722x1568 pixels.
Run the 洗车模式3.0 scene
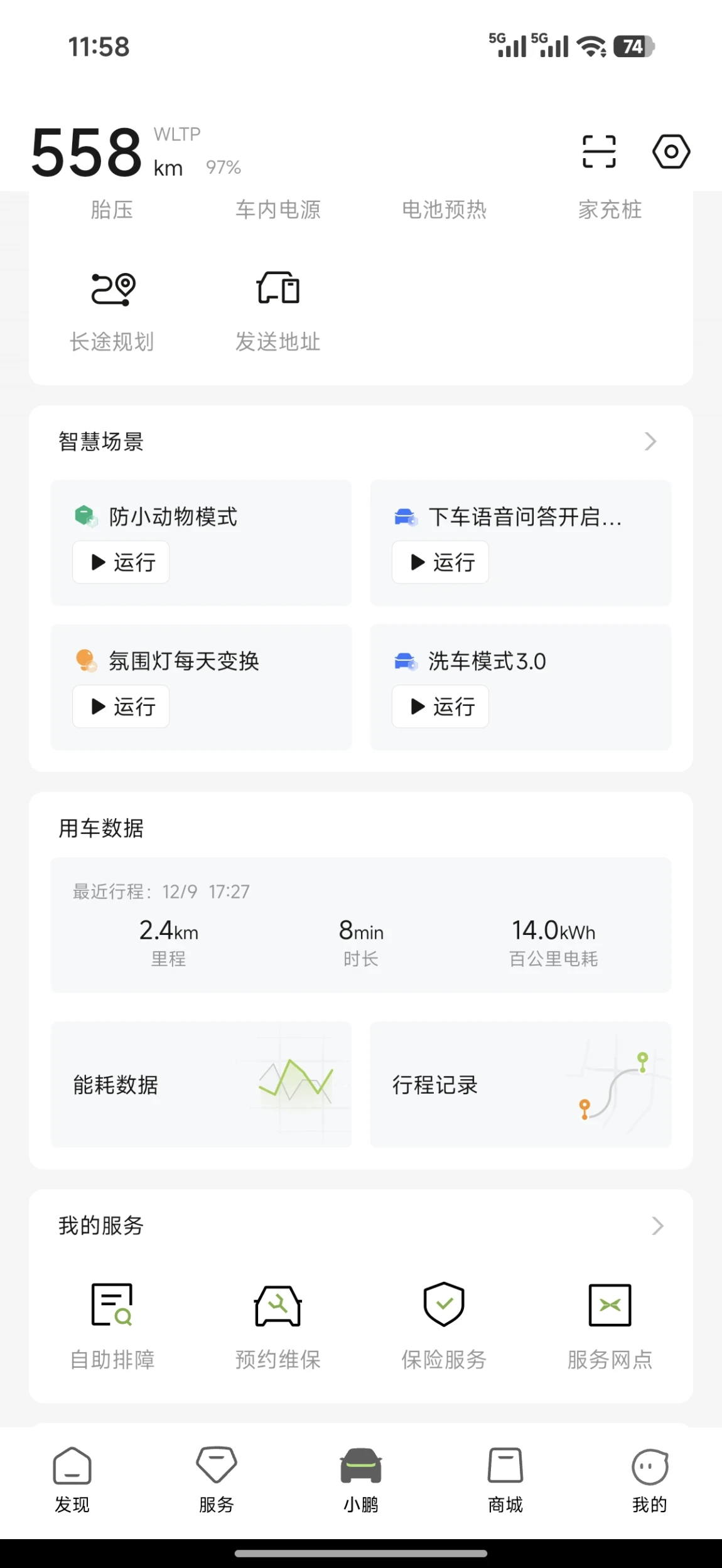pos(440,707)
